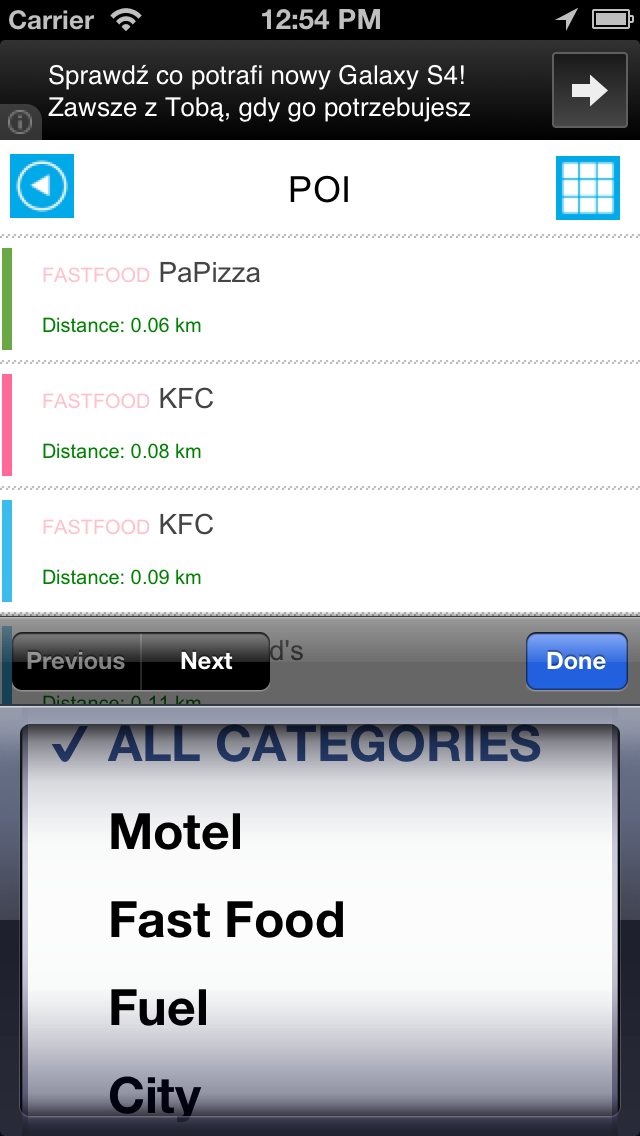
Task: Open the PaPizza fast food entry
Action: pos(320,299)
